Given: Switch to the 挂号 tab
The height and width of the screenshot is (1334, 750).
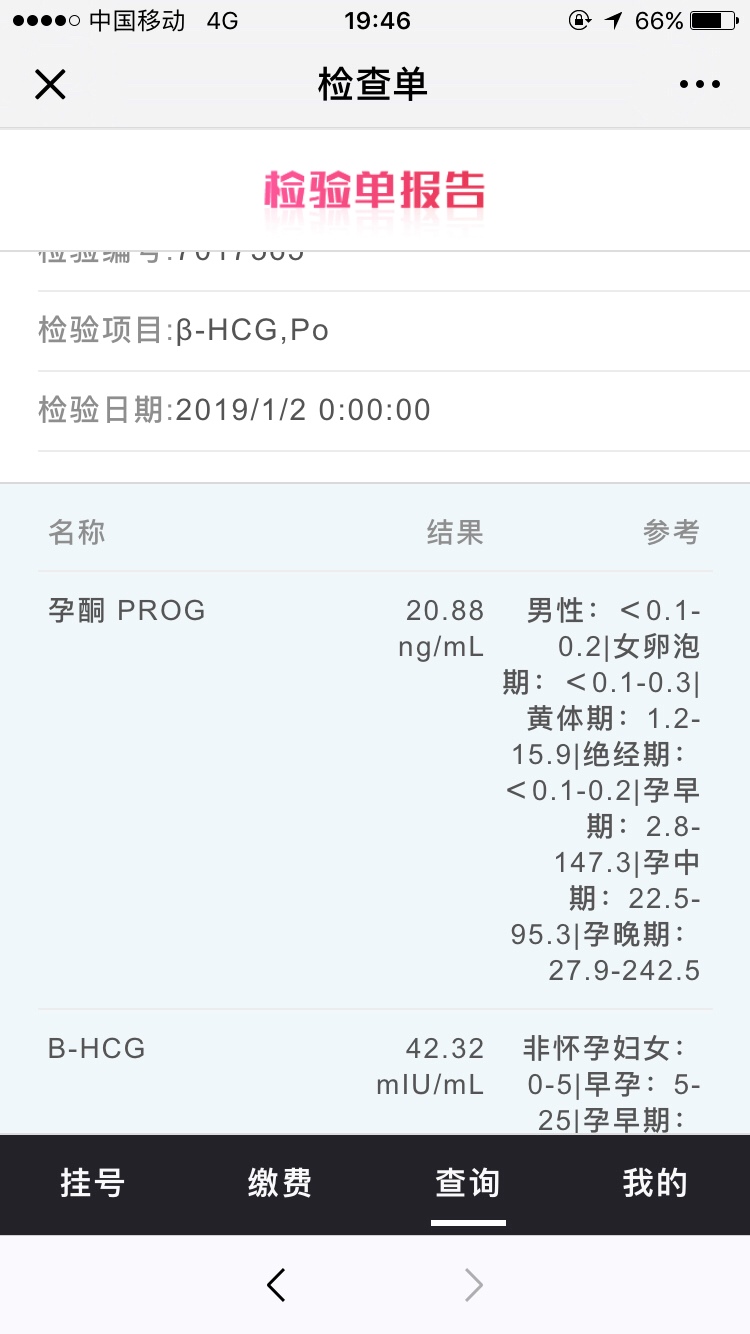Looking at the screenshot, I should (x=93, y=1183).
